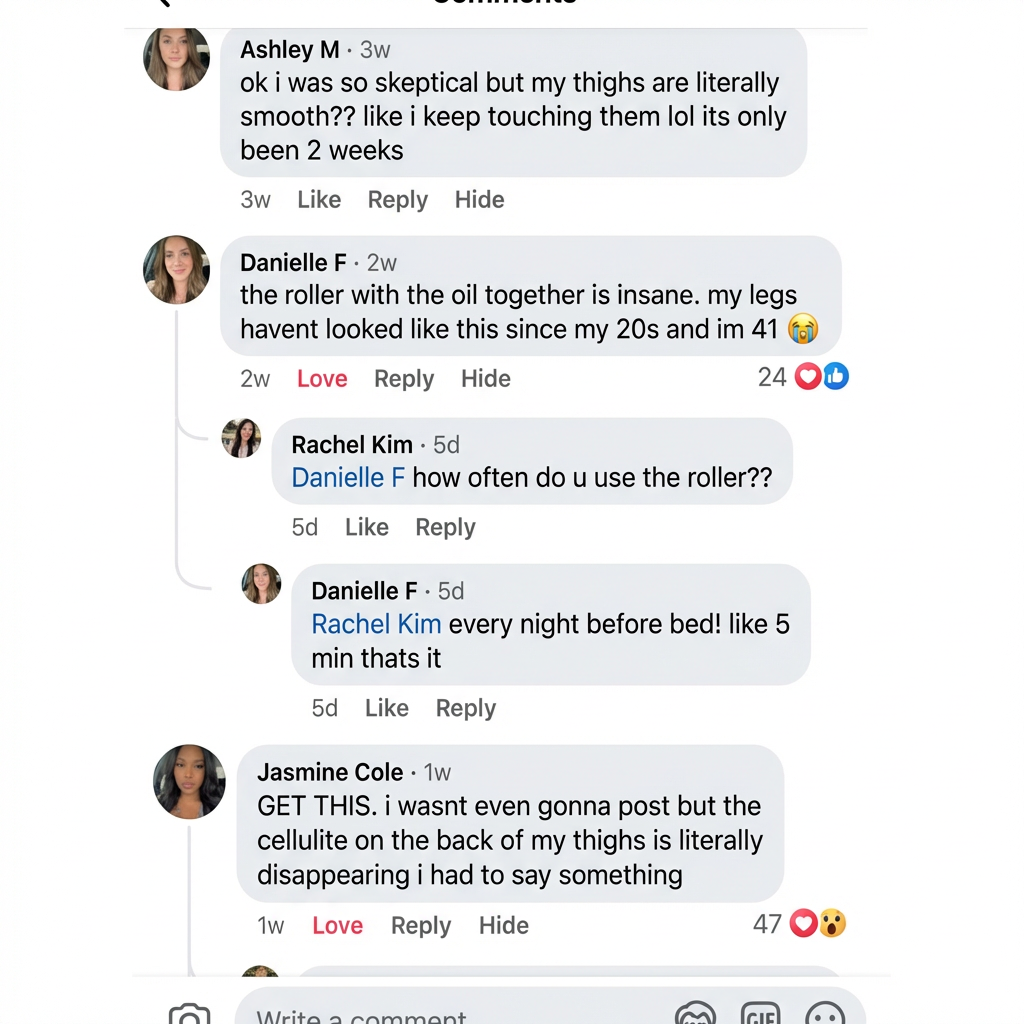Hide Danielle F's 2w comment
Image resolution: width=1024 pixels, height=1024 pixels.
486,379
